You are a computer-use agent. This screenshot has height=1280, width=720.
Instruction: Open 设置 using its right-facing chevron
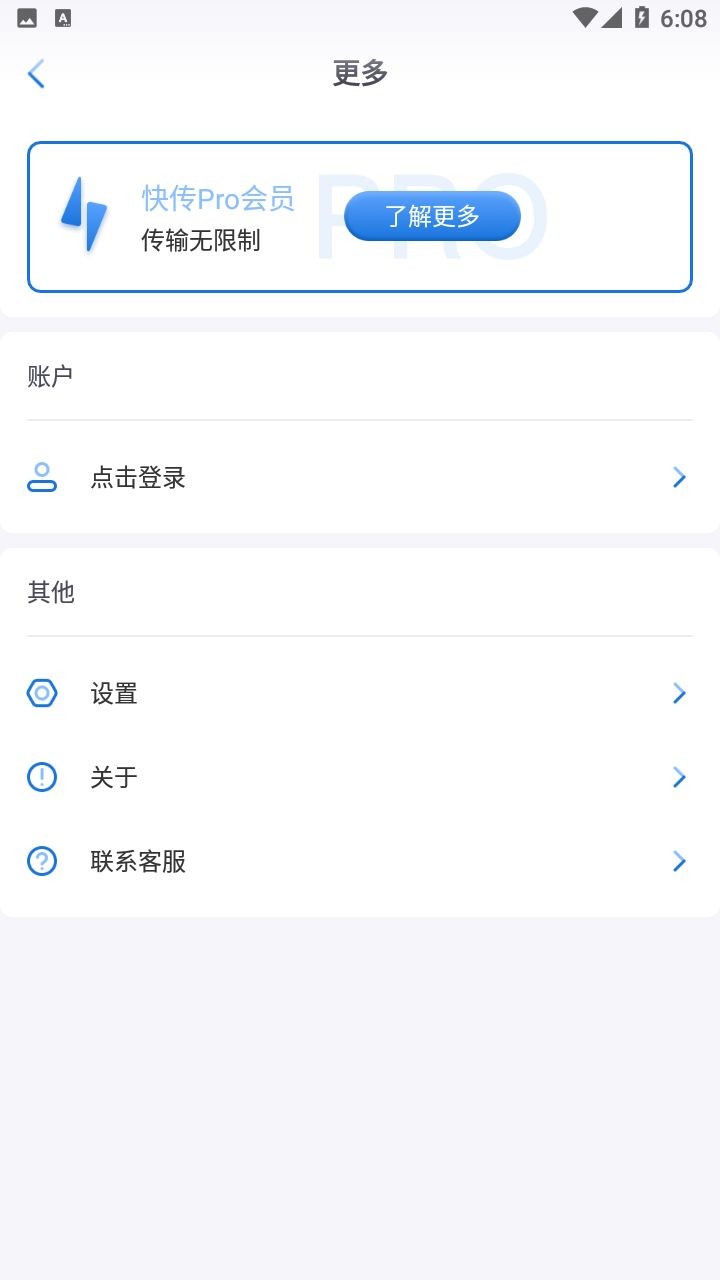679,693
